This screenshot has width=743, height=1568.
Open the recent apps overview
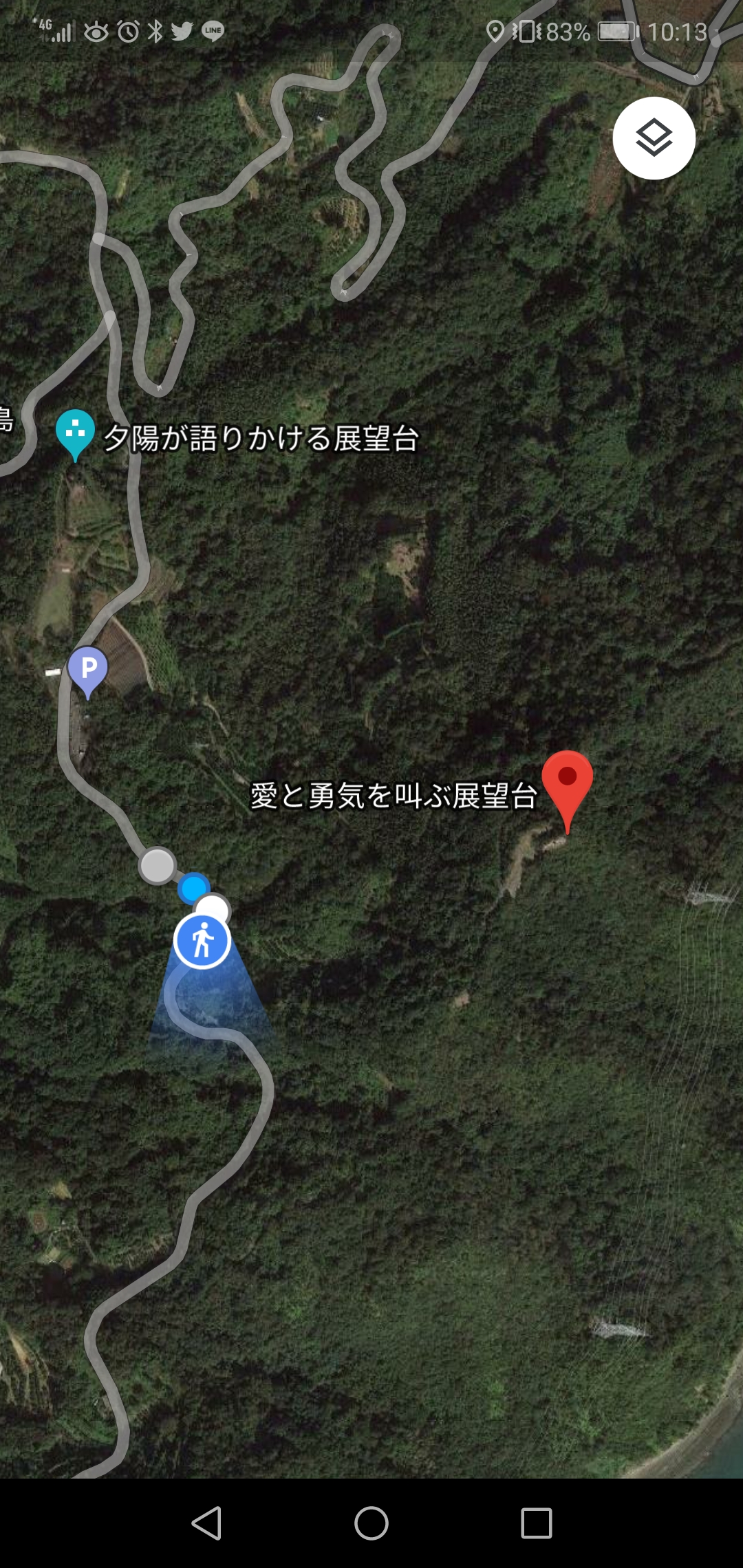click(x=536, y=1523)
